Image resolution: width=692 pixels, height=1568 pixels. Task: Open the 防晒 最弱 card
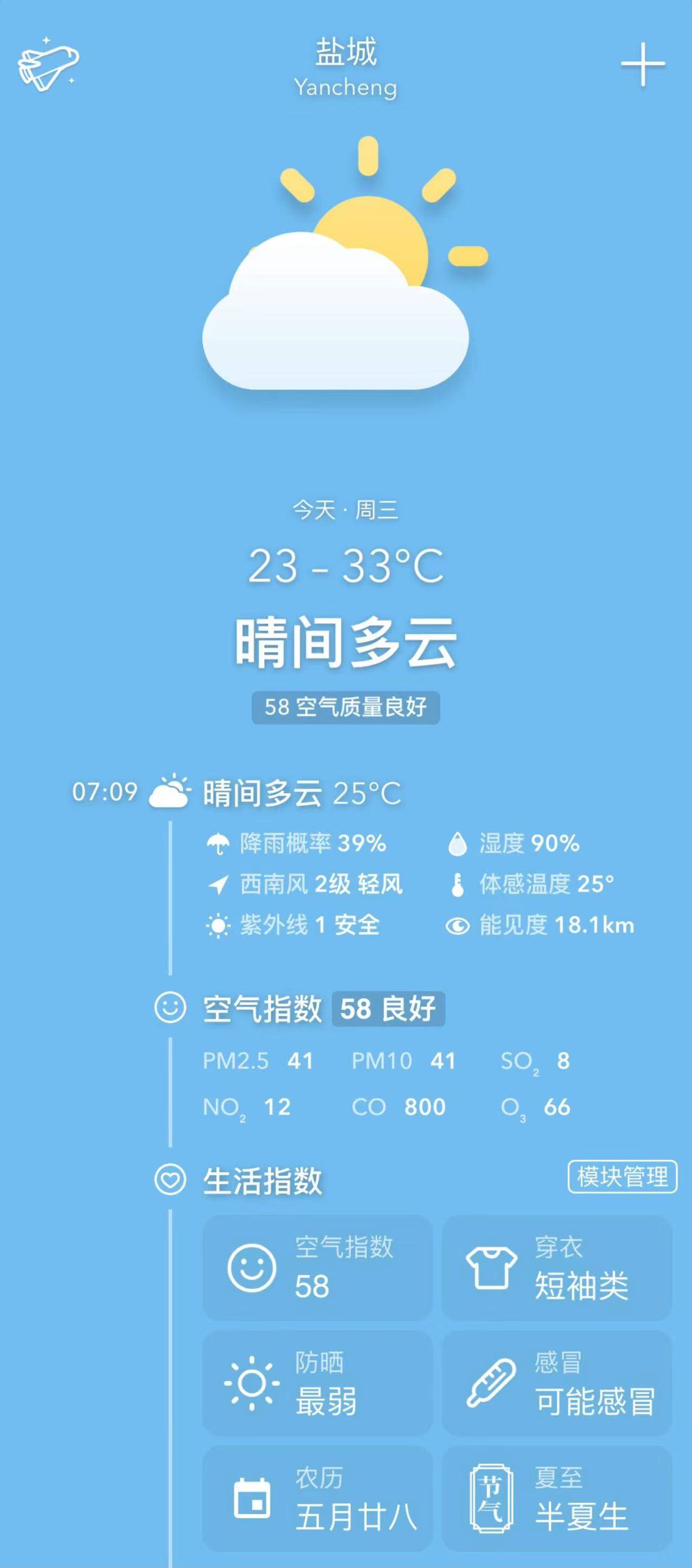pyautogui.click(x=317, y=1384)
